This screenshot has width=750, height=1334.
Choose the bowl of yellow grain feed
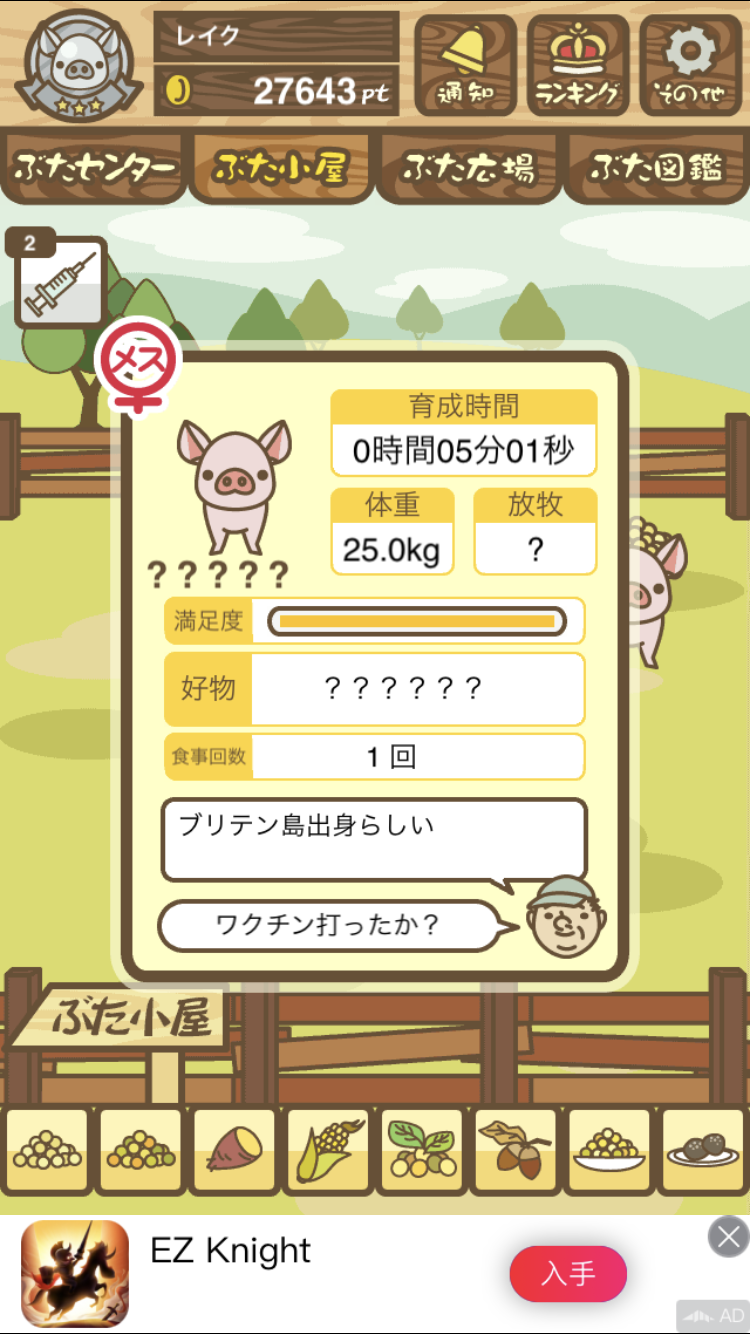click(609, 1151)
